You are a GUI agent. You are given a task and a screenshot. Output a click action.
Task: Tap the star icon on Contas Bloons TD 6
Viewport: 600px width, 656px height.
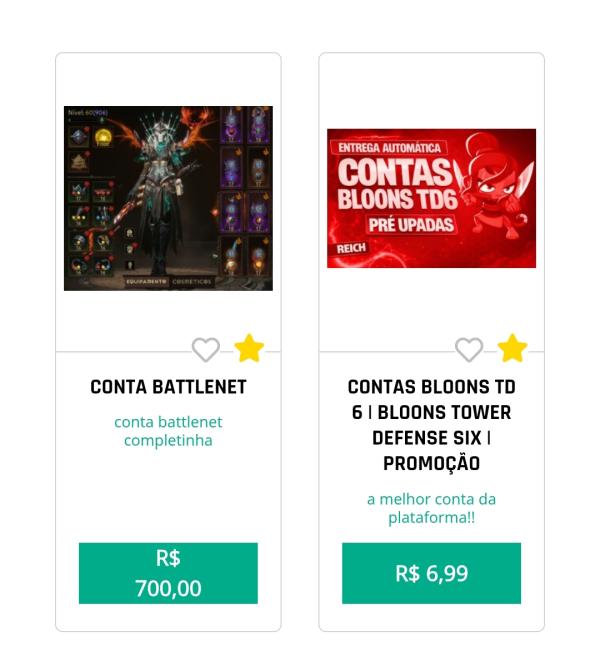point(512,349)
